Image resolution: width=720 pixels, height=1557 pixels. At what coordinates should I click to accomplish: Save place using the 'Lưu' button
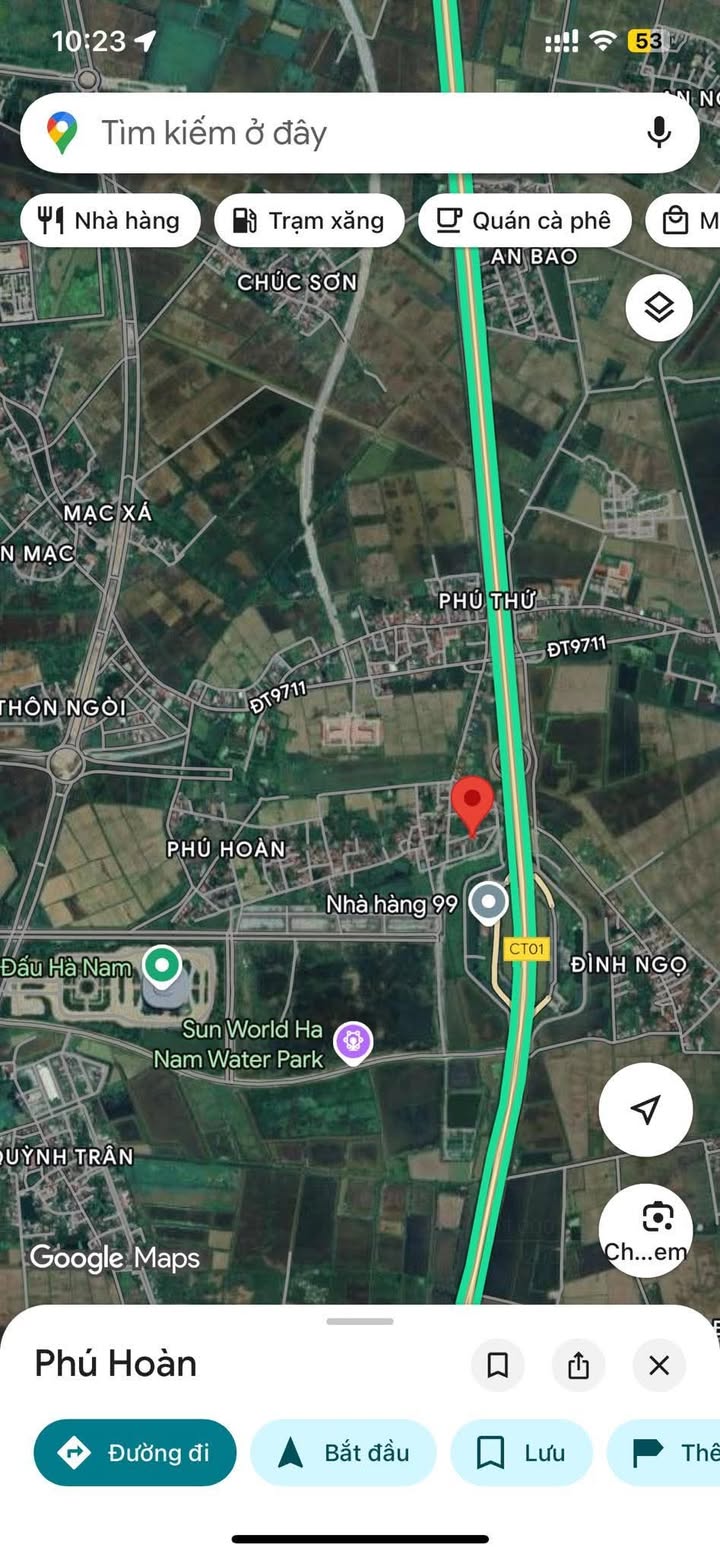click(x=521, y=1452)
